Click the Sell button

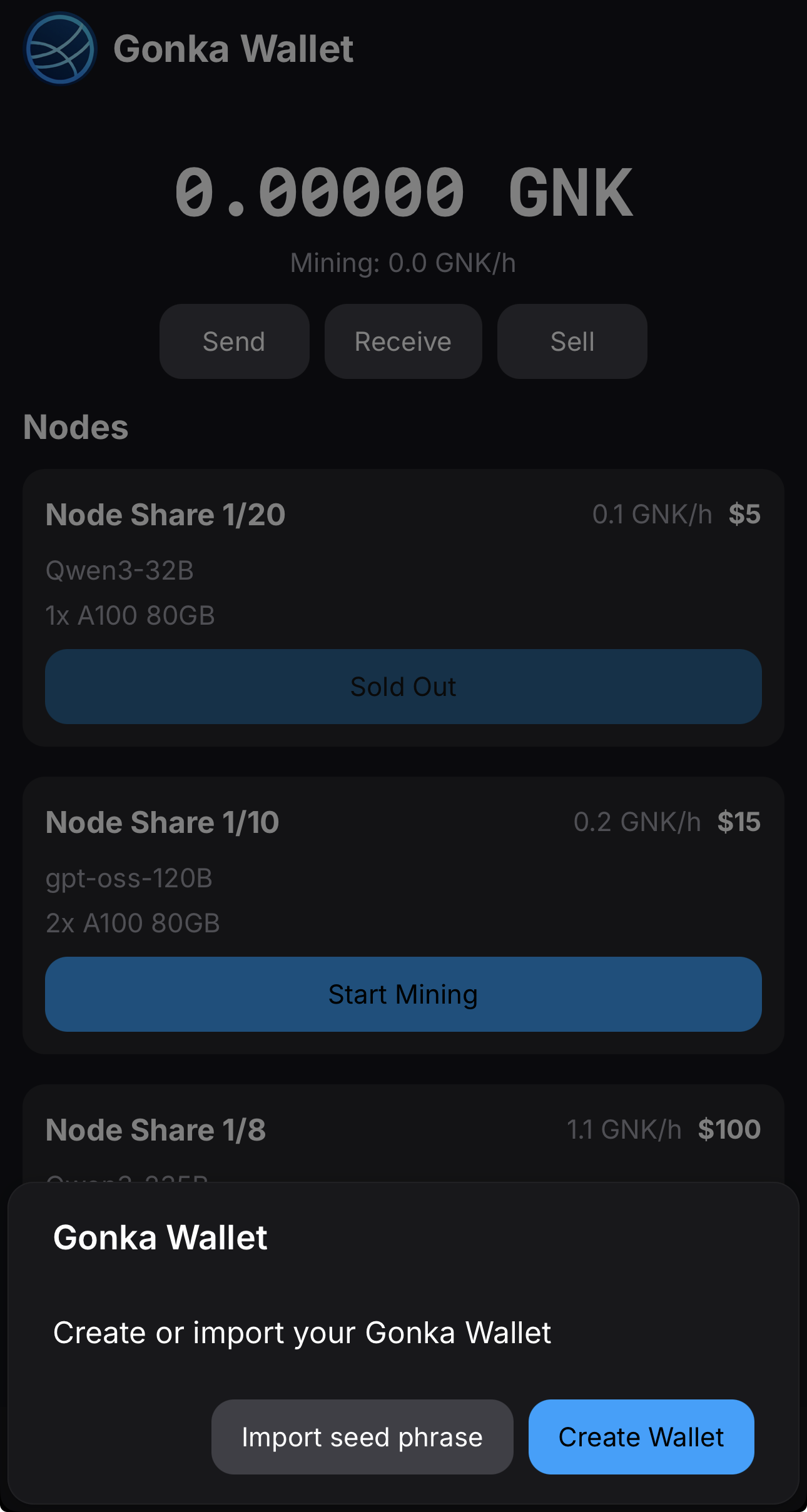pos(571,341)
